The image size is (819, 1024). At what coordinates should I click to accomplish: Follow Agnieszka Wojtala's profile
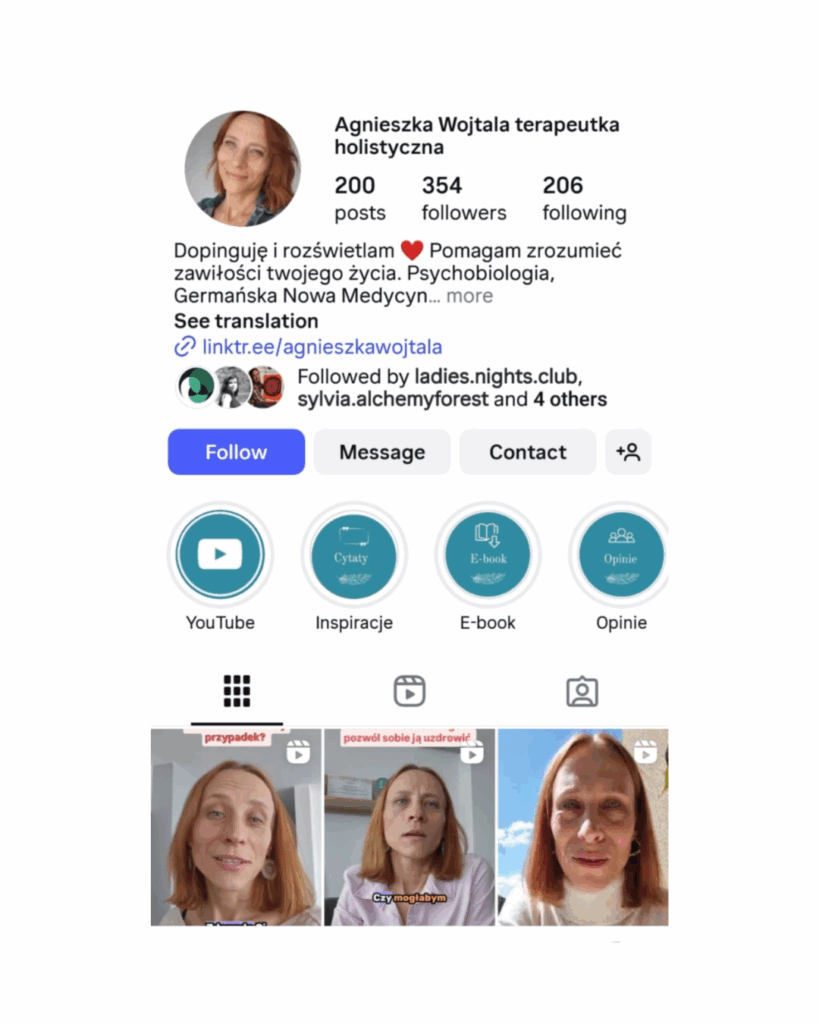tap(236, 452)
